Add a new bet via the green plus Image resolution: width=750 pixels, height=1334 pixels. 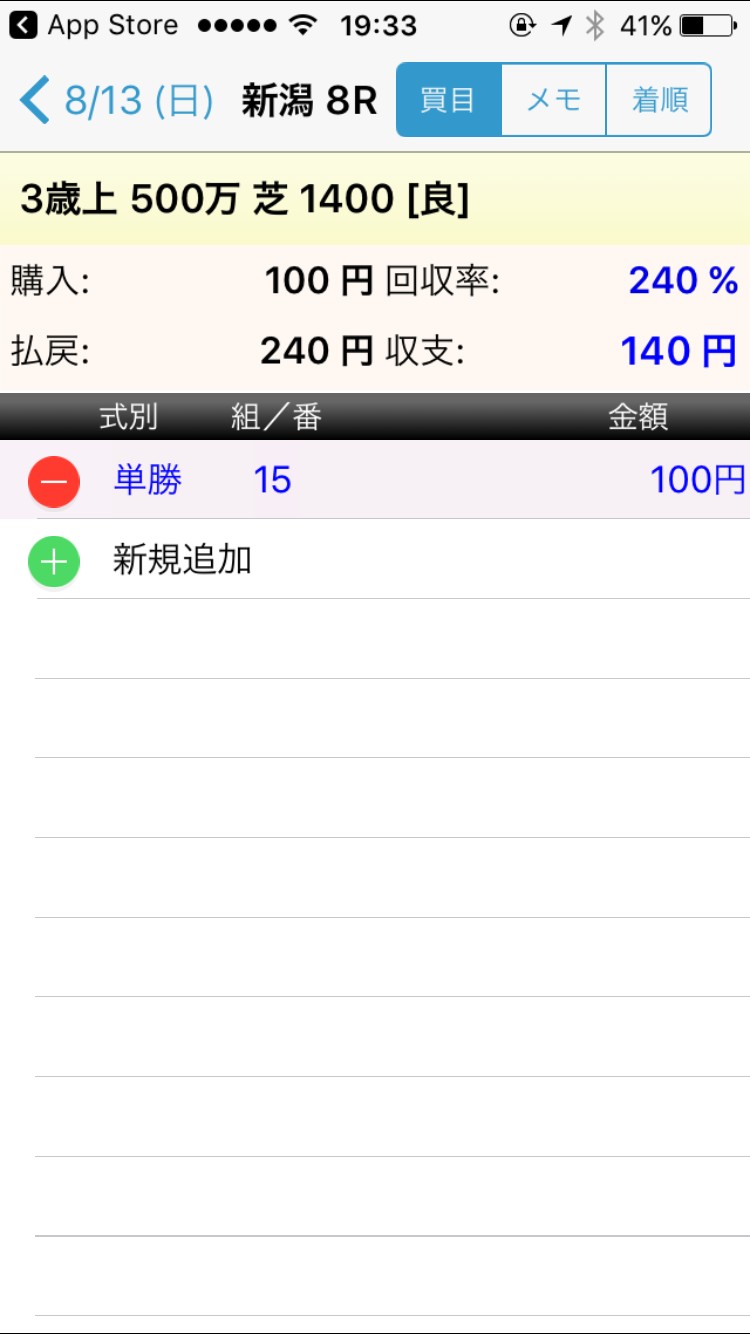point(54,561)
